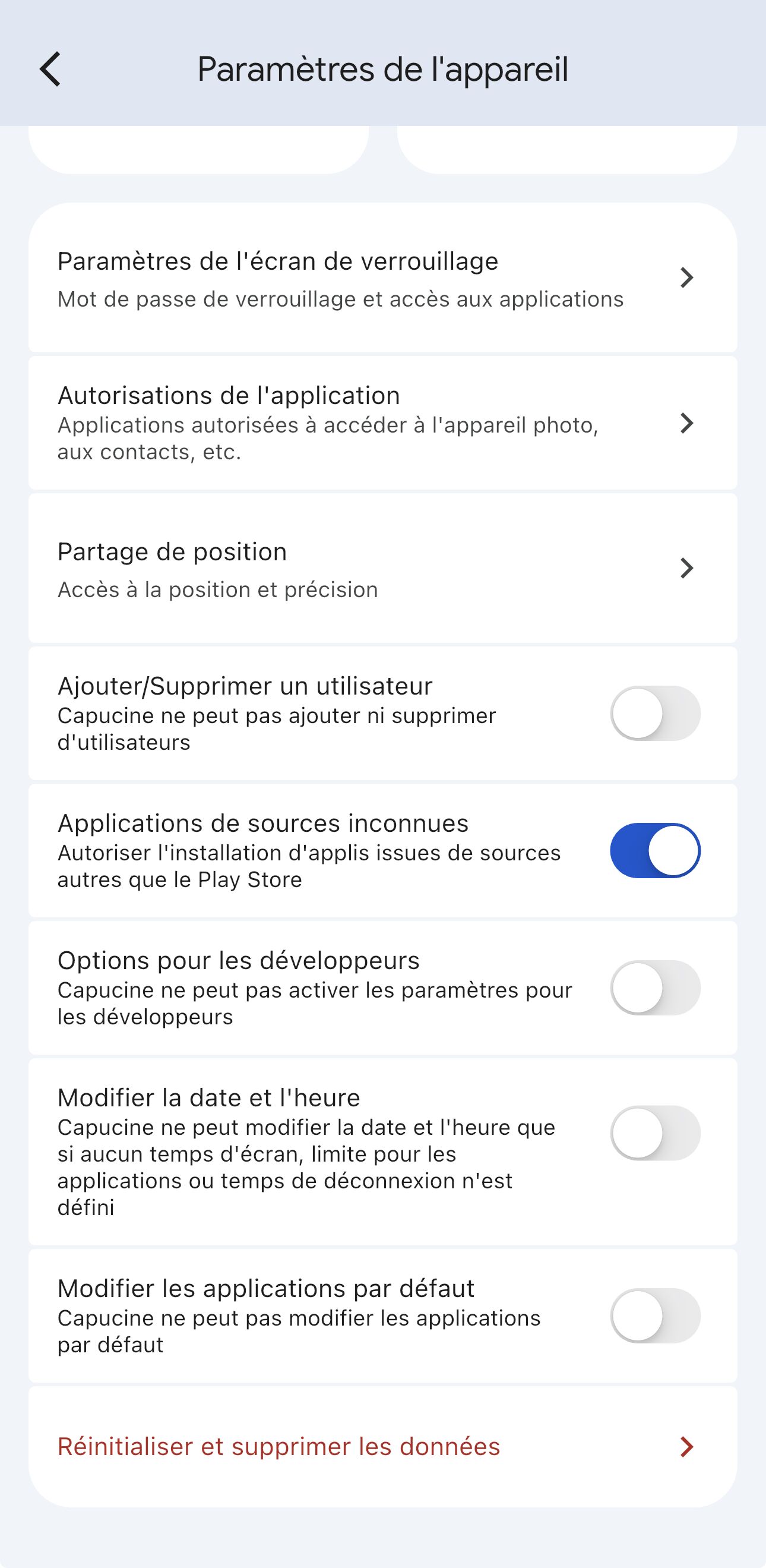This screenshot has height=1568, width=766.
Task: Open Paramètres de l'écran de verrouillage
Action: [382, 278]
